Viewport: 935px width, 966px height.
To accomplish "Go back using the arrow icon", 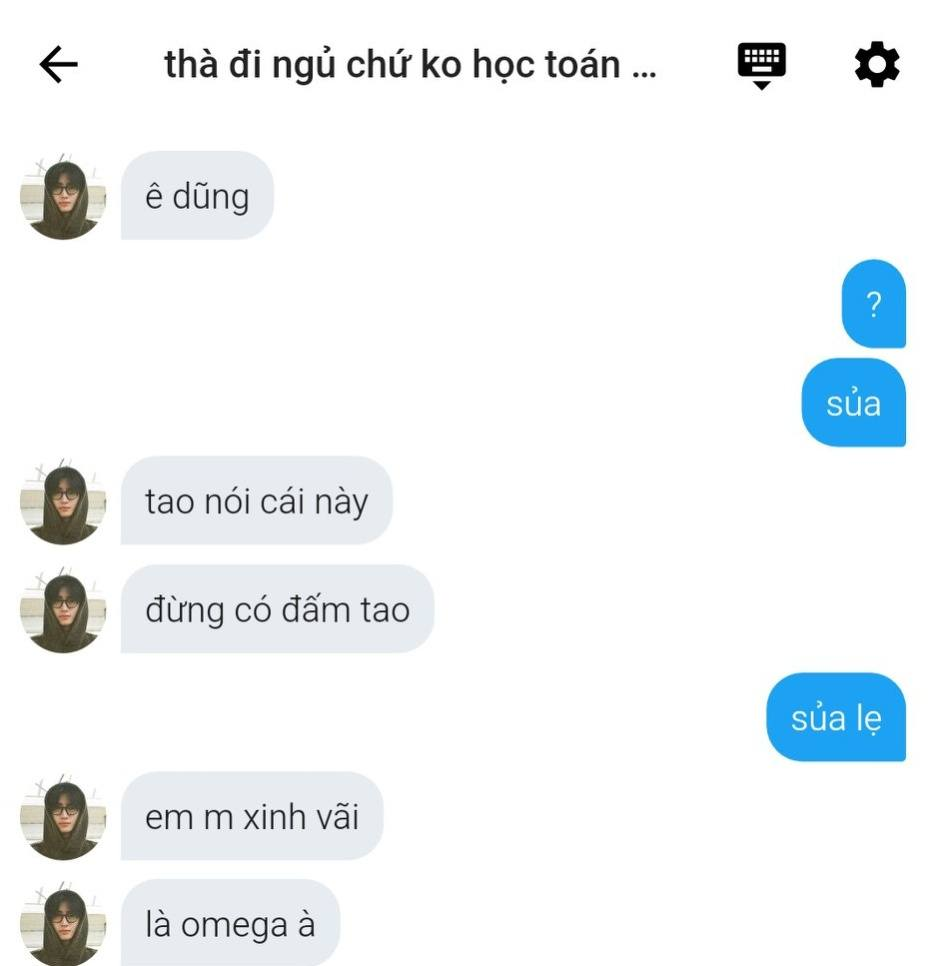I will click(x=58, y=65).
